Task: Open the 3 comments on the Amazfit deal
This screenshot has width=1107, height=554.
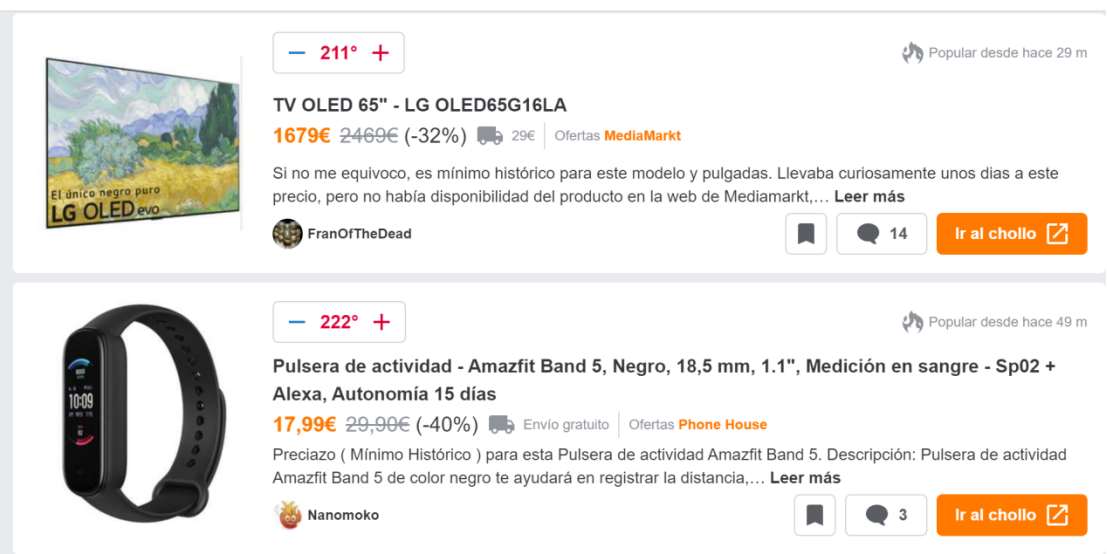Action: [x=886, y=515]
